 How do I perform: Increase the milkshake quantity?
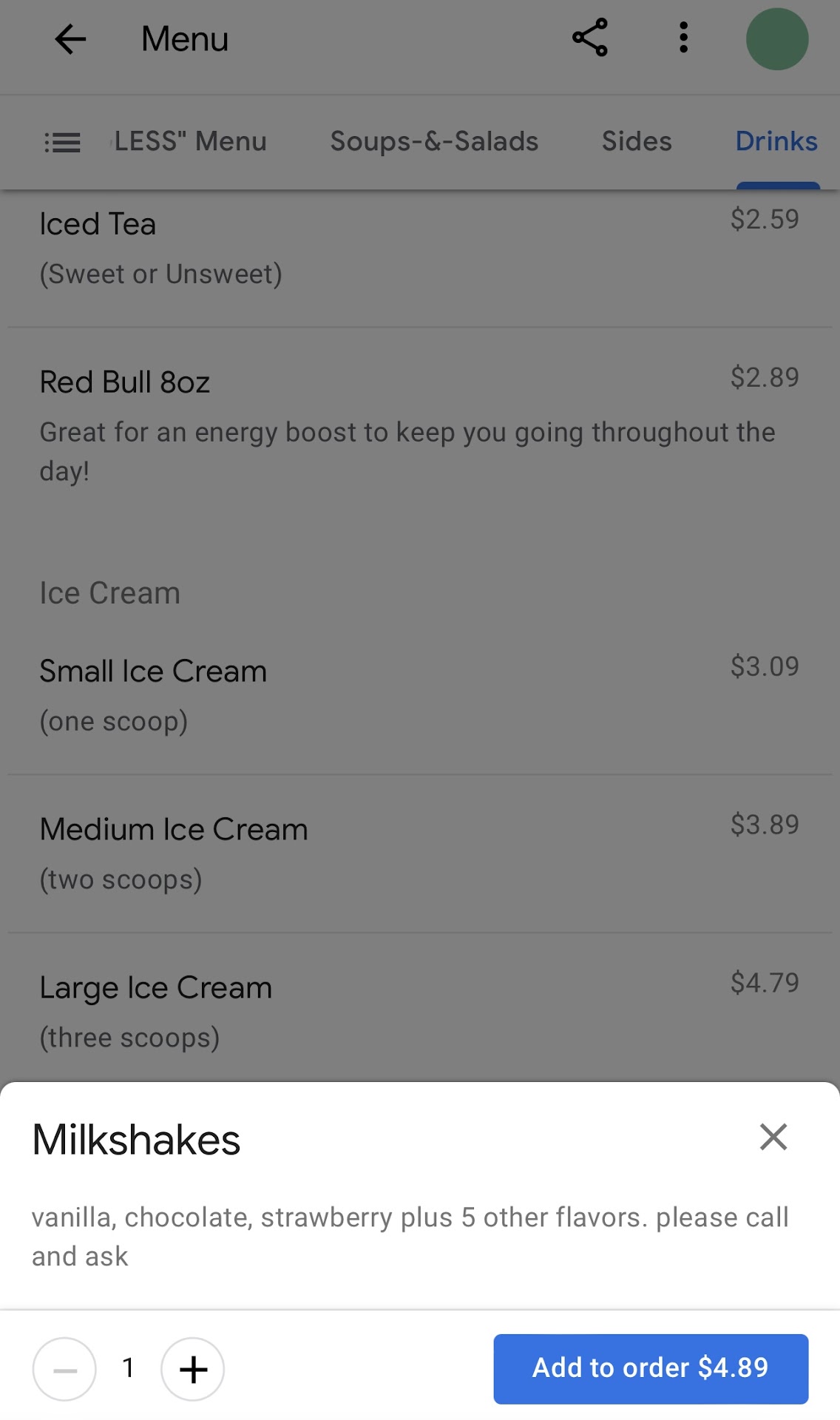click(193, 1369)
